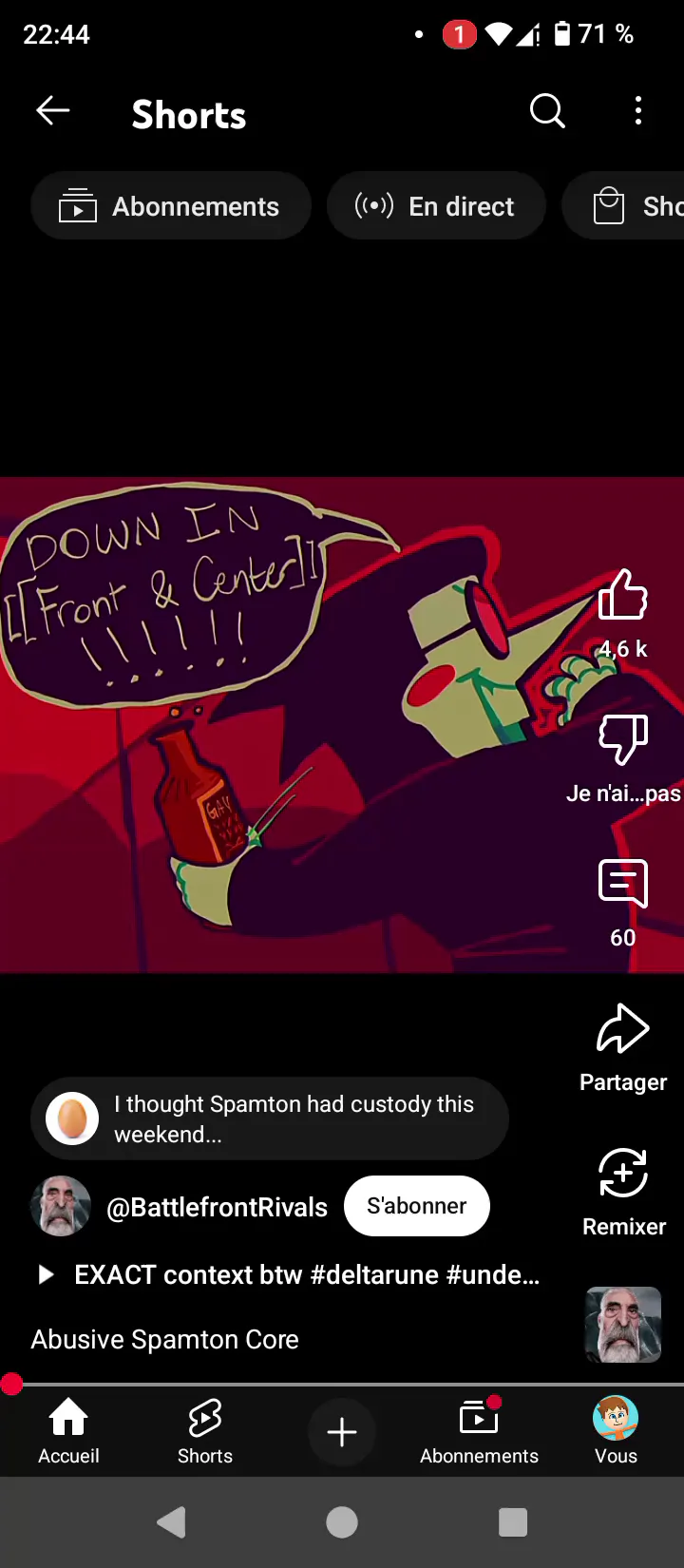Remix this Short with Remixer

coord(623,1192)
